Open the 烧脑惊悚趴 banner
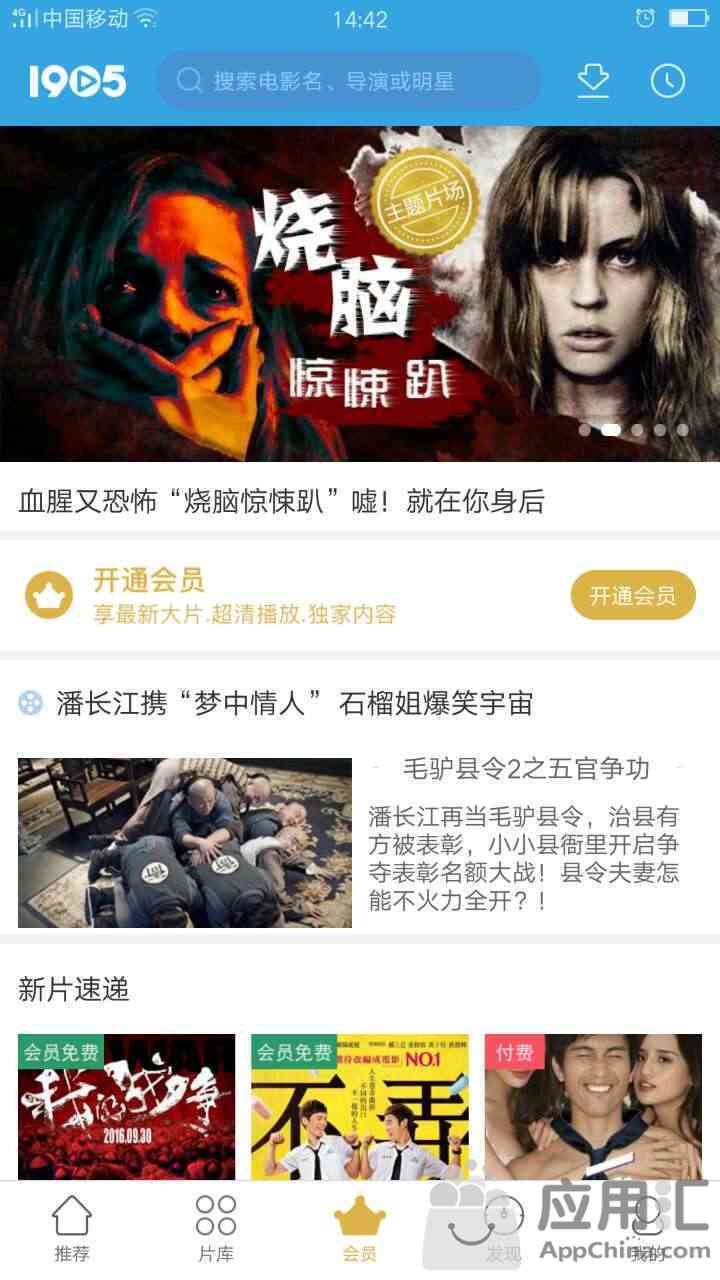The height and width of the screenshot is (1280, 720). click(360, 293)
